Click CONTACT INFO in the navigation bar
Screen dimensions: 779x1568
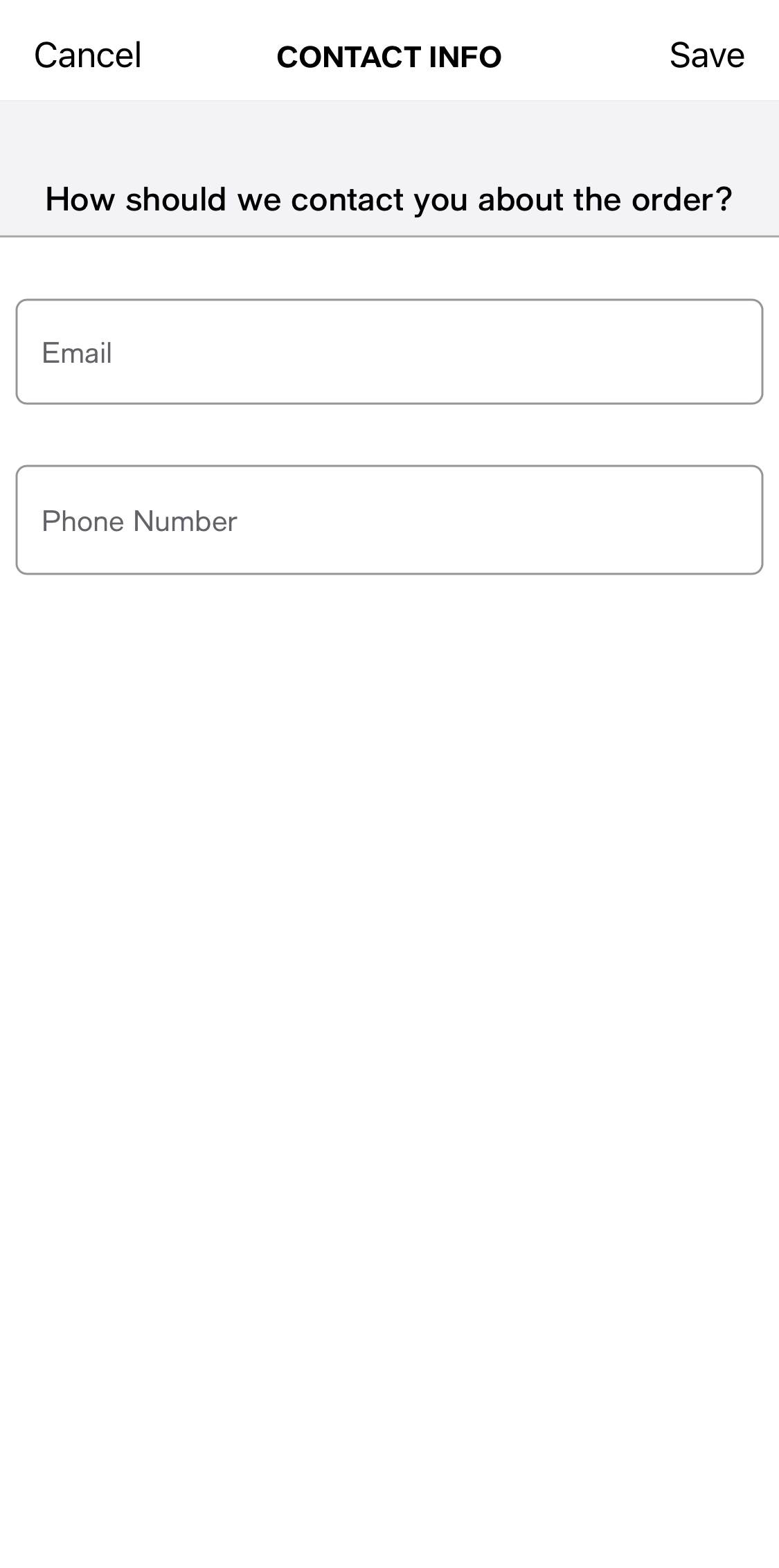tap(388, 57)
